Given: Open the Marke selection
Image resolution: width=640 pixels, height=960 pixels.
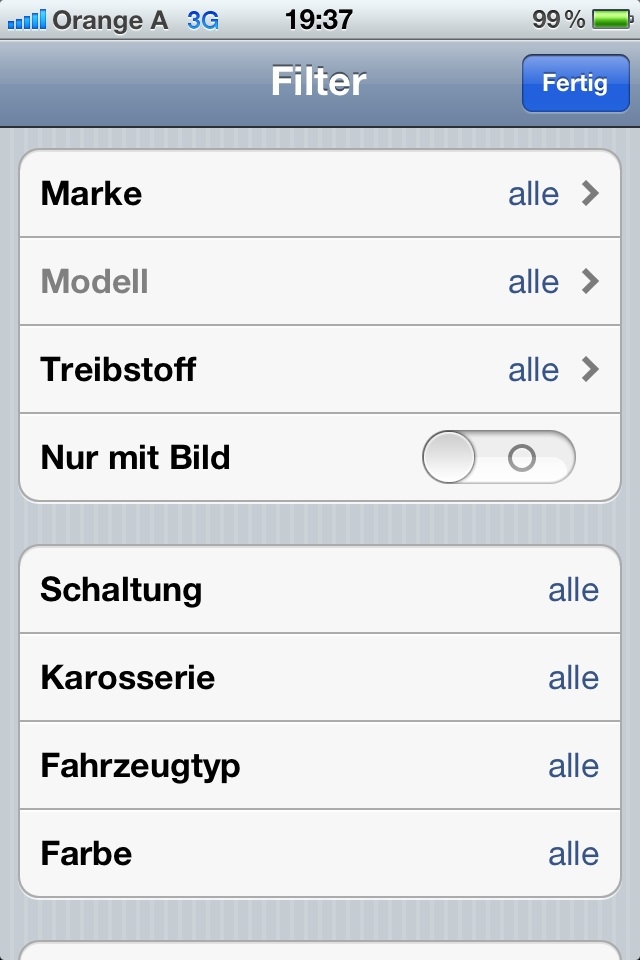Looking at the screenshot, I should 320,194.
